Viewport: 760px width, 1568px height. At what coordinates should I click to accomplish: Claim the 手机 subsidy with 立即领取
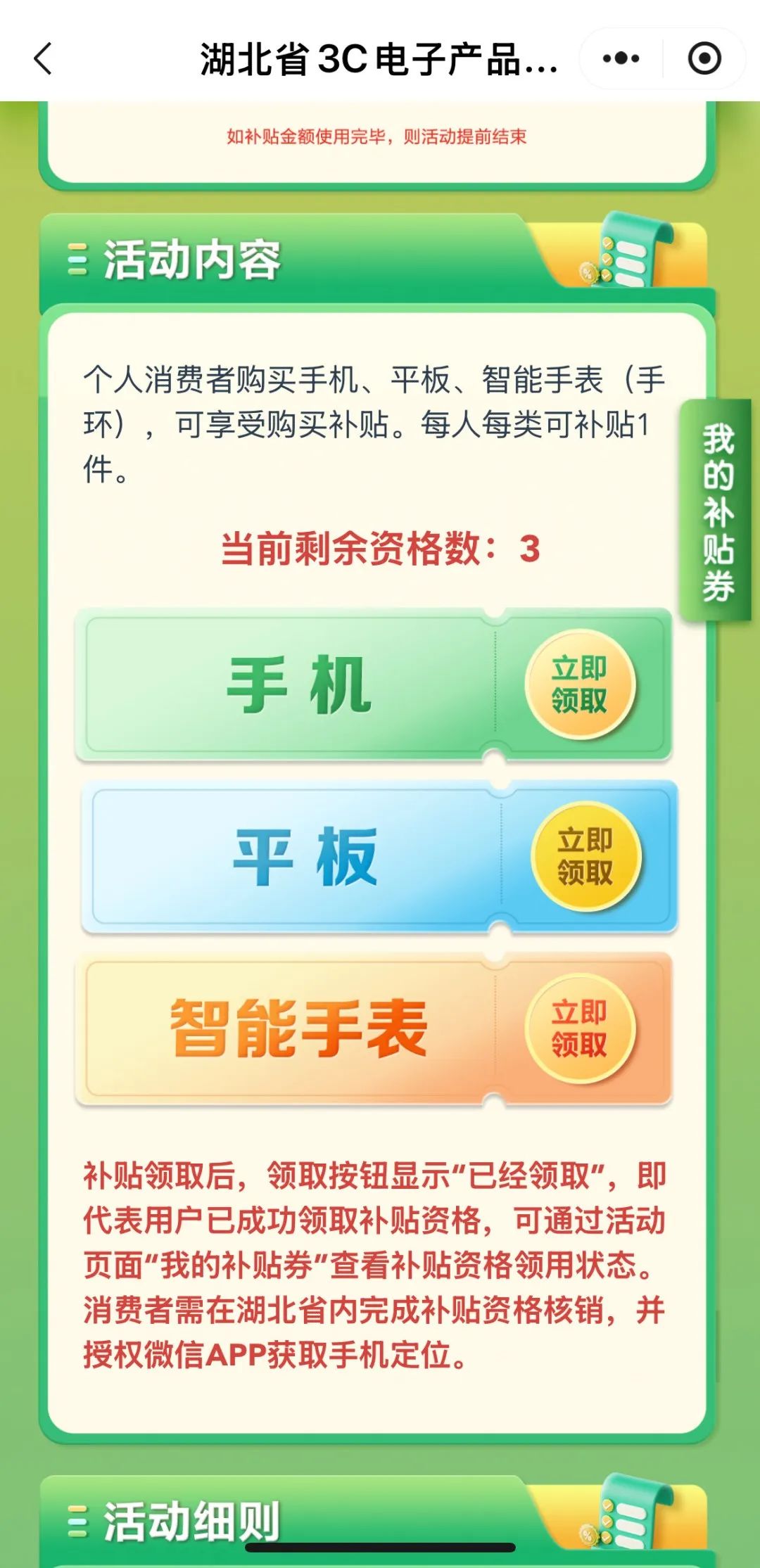[580, 684]
